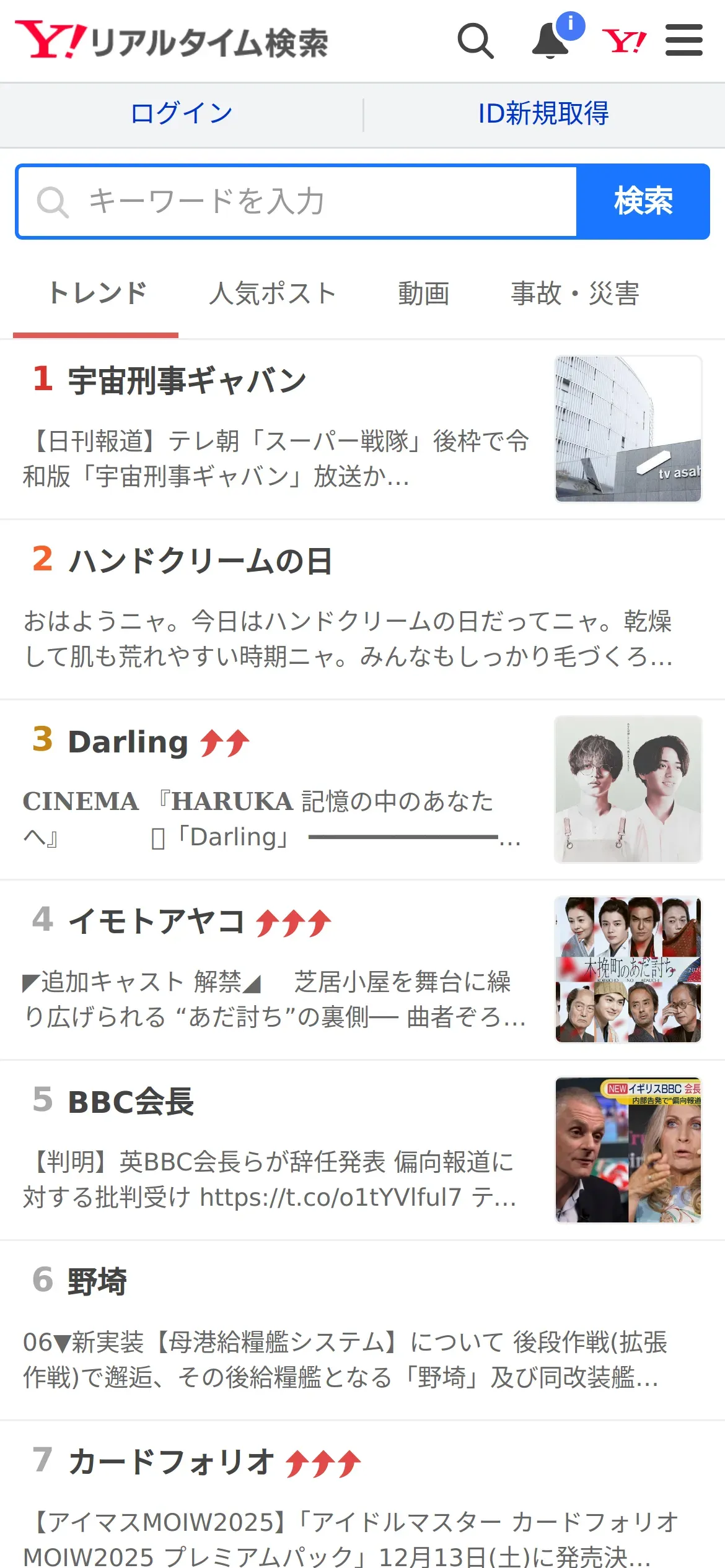Focus the キーワードを入力 search field
Viewport: 725px width, 1568px height.
coord(297,202)
